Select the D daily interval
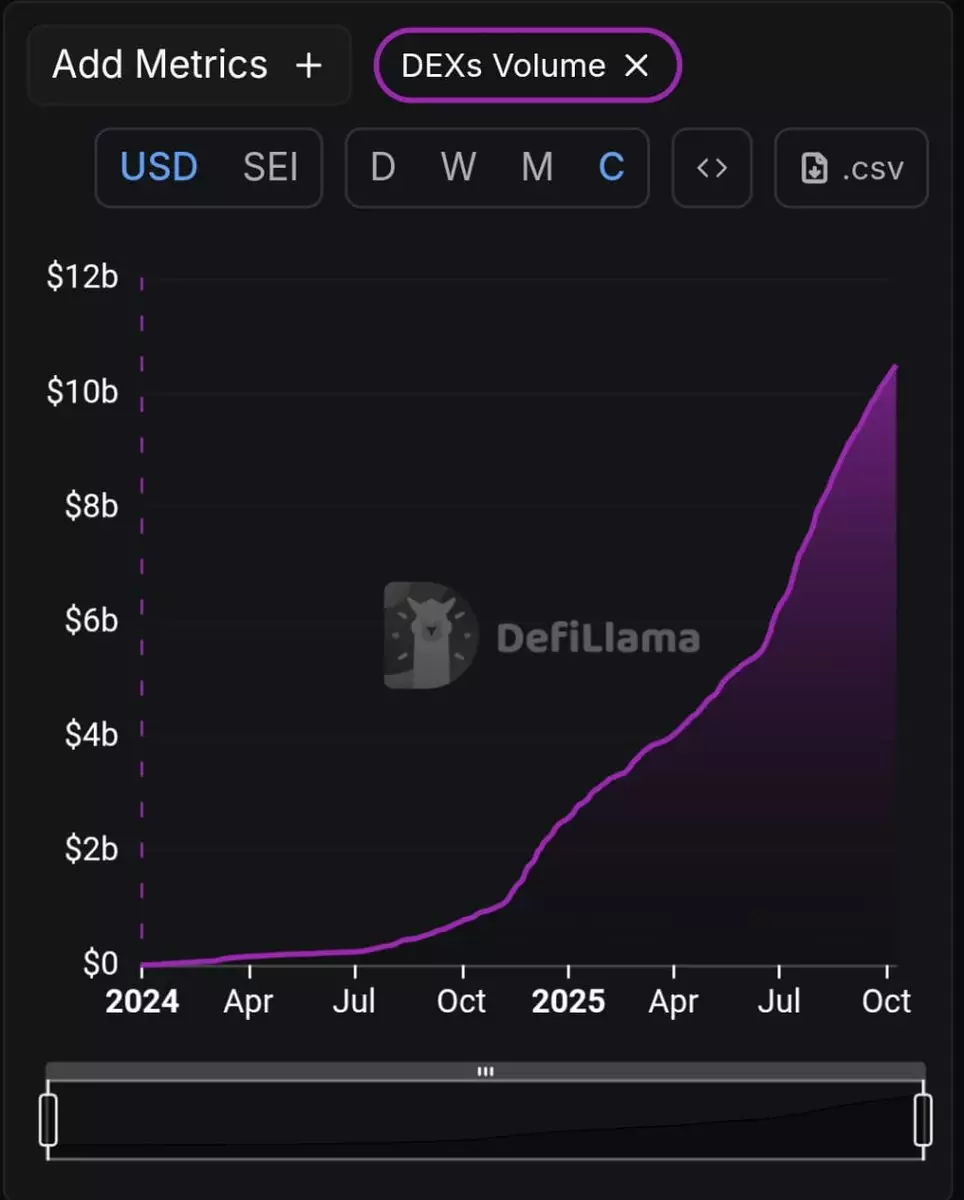Screen dimensions: 964x1200 tap(383, 168)
